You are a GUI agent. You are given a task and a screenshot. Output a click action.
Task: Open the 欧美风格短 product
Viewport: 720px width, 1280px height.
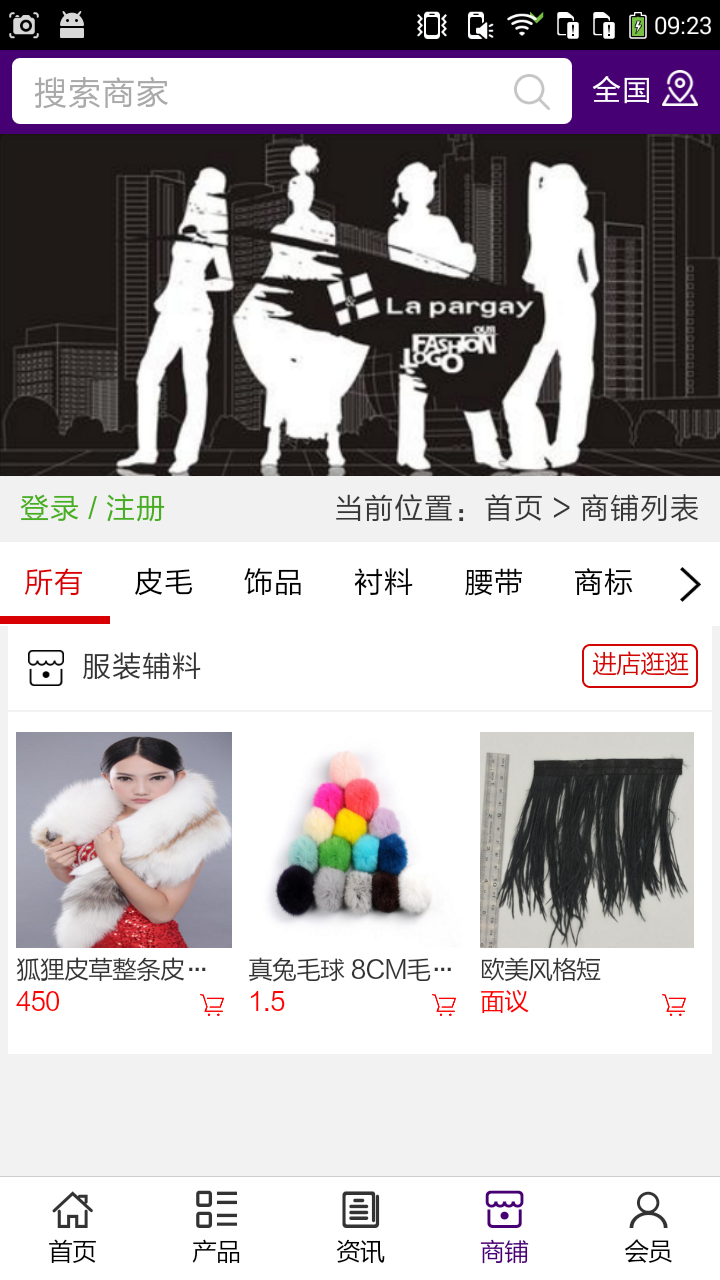coord(587,840)
